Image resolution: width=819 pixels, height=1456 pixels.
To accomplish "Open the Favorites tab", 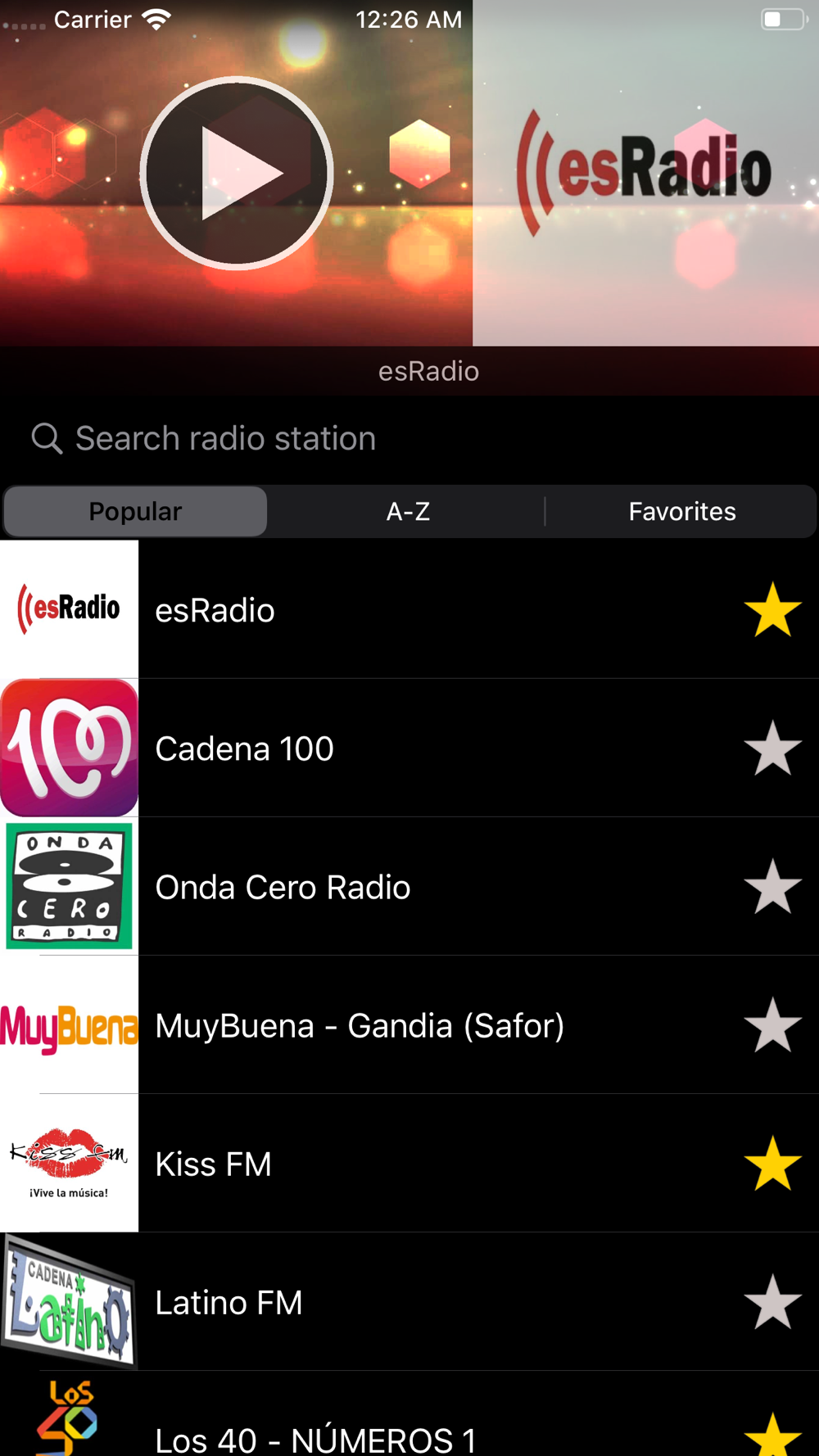I will (x=681, y=512).
